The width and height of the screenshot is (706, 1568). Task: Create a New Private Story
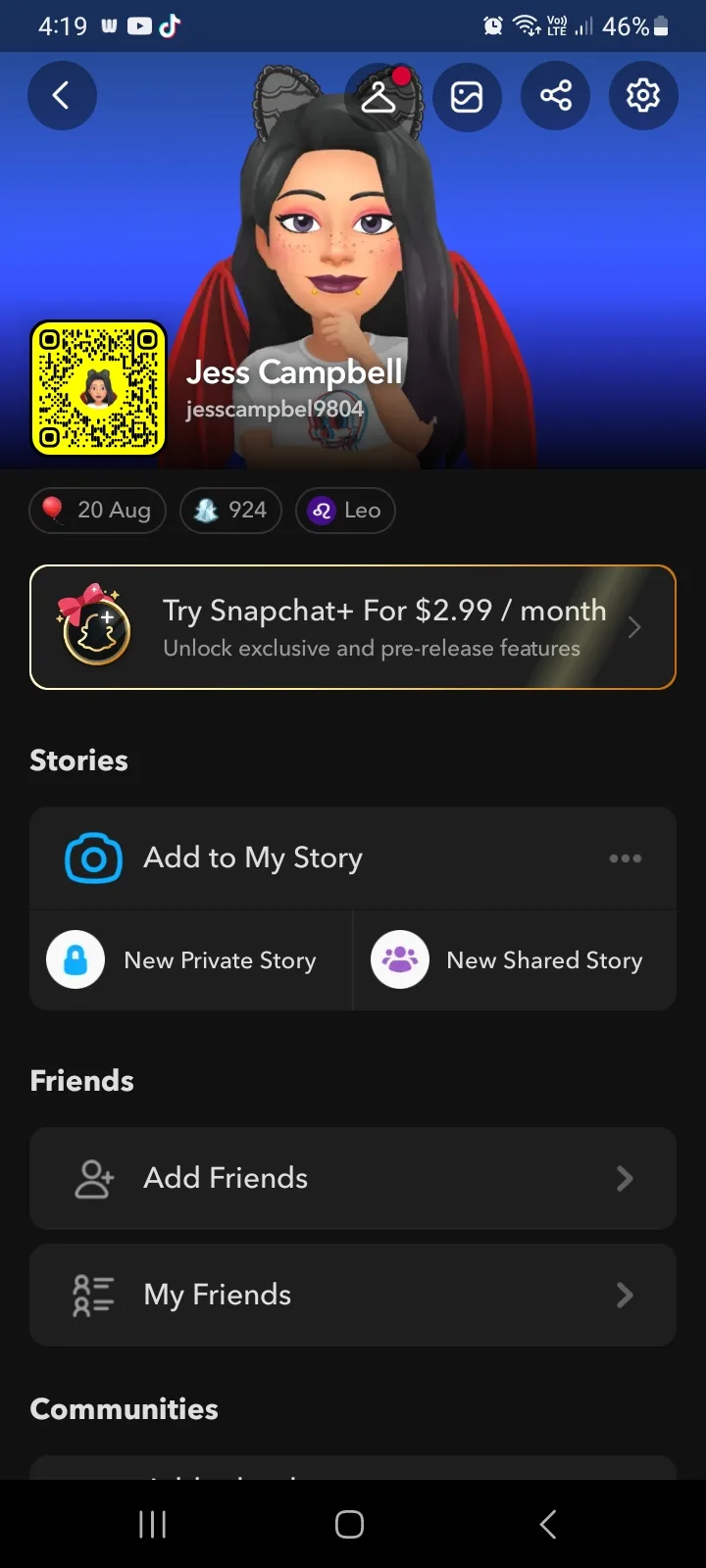[x=191, y=960]
